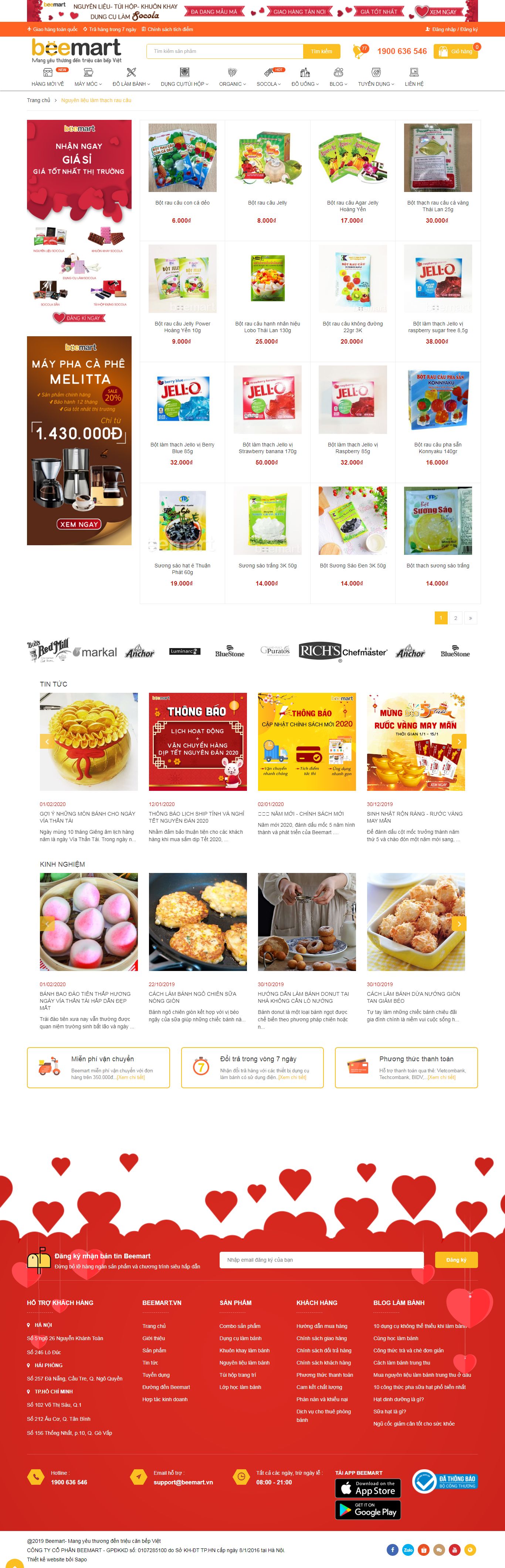Expand the SOCOLA menu
505x1568 pixels.
tap(268, 84)
